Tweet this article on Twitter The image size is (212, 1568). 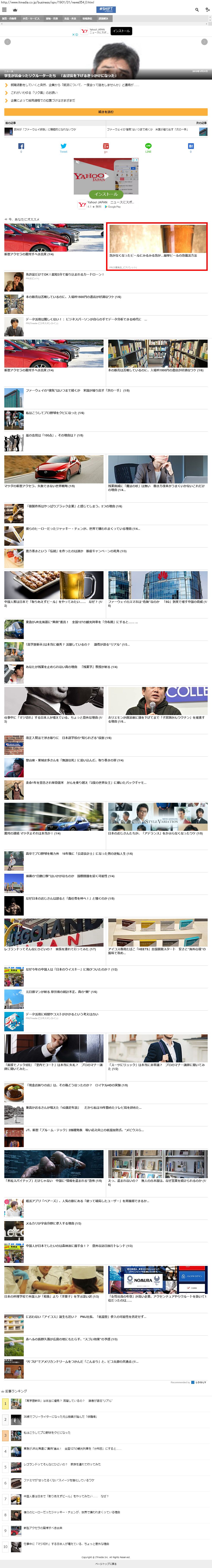coord(63,146)
